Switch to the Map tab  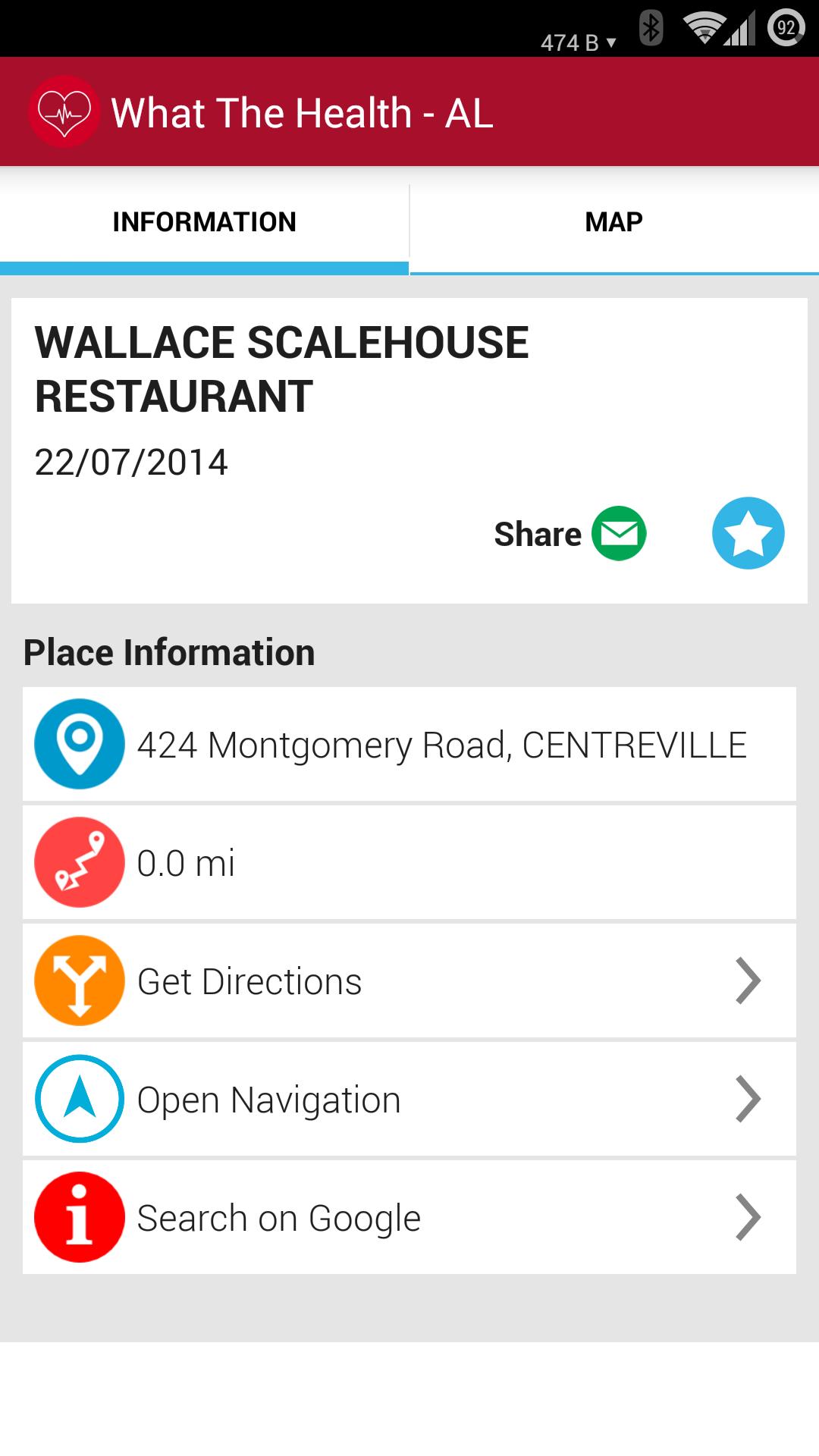point(613,222)
